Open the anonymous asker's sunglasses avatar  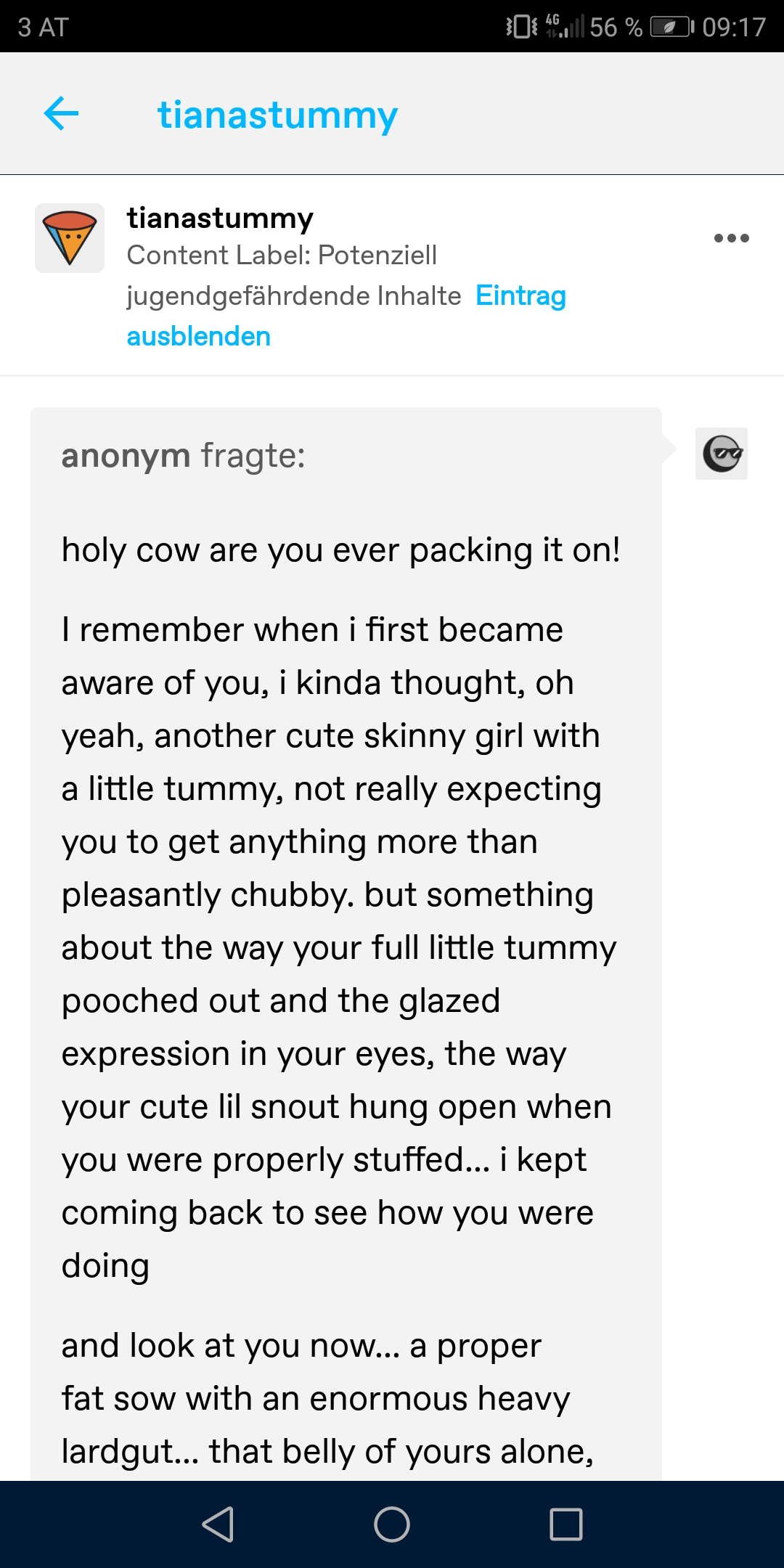tap(722, 454)
